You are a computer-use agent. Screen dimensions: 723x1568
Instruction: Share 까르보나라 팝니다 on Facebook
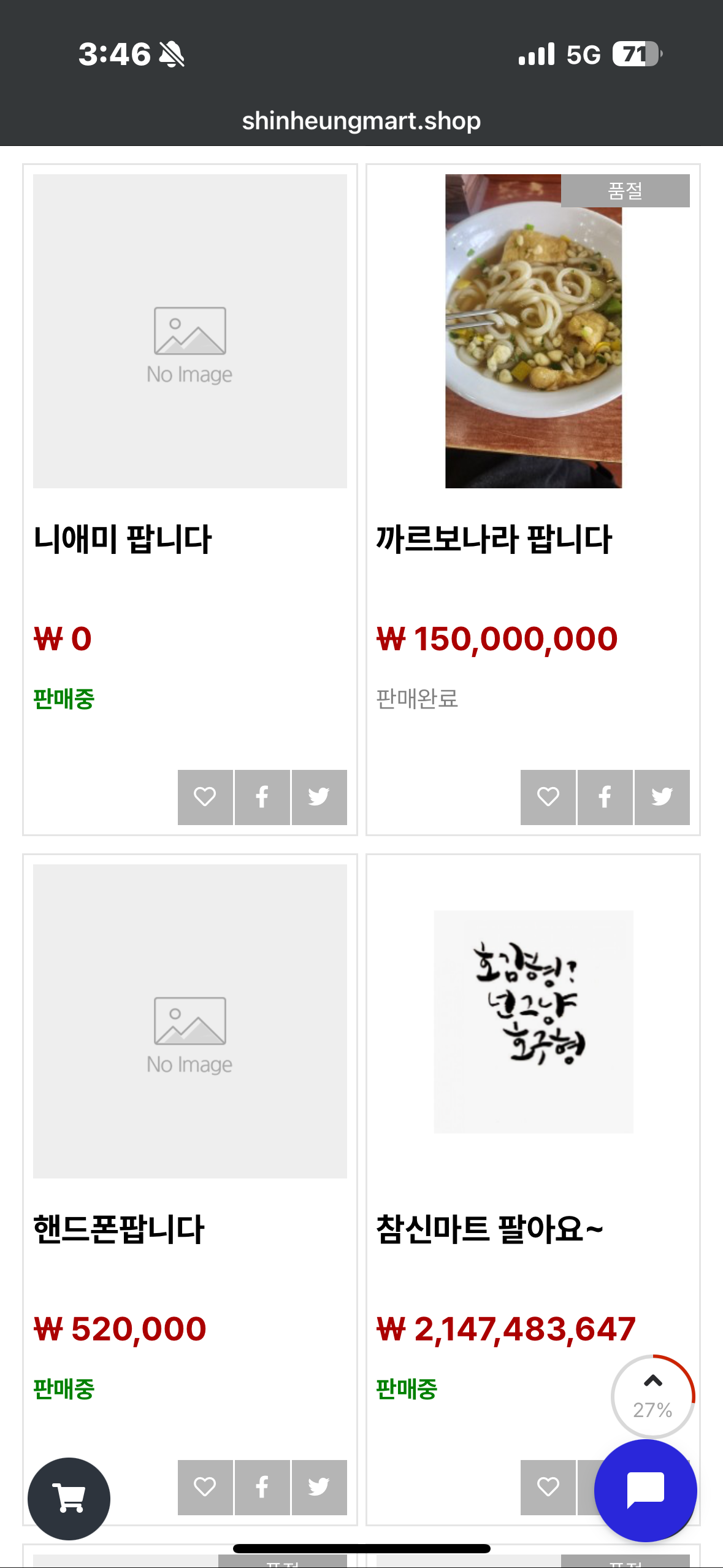(x=605, y=797)
